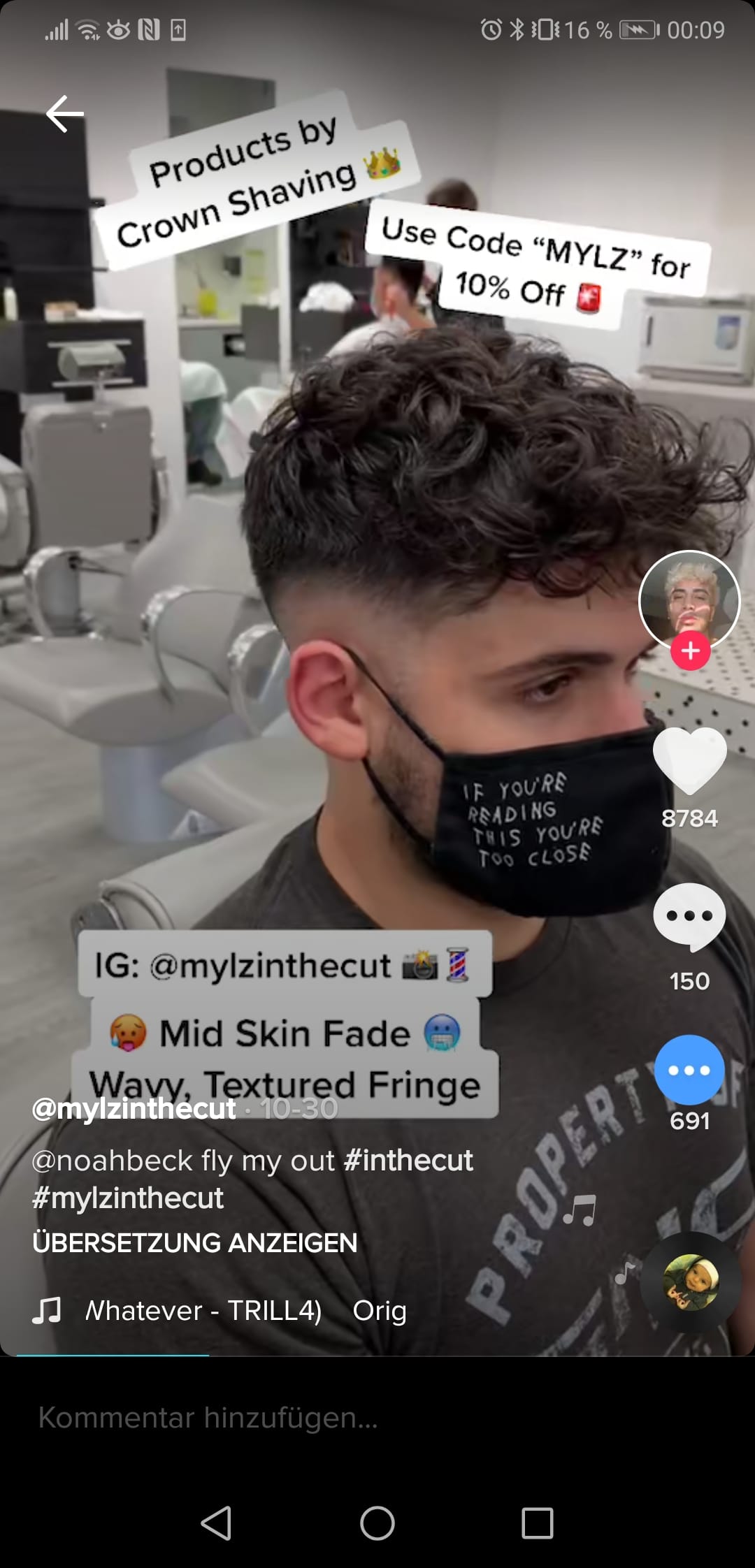Viewport: 755px width, 1568px height.
Task: Open the comments bubble icon
Action: [690, 917]
